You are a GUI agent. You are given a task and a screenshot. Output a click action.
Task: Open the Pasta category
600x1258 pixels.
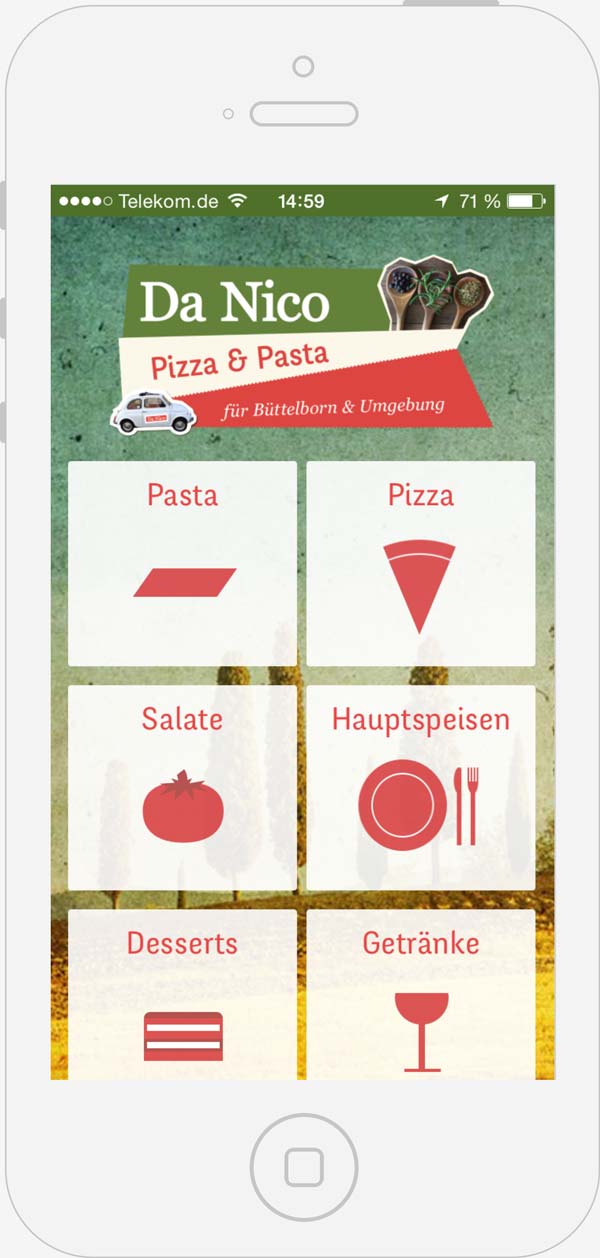tap(182, 563)
